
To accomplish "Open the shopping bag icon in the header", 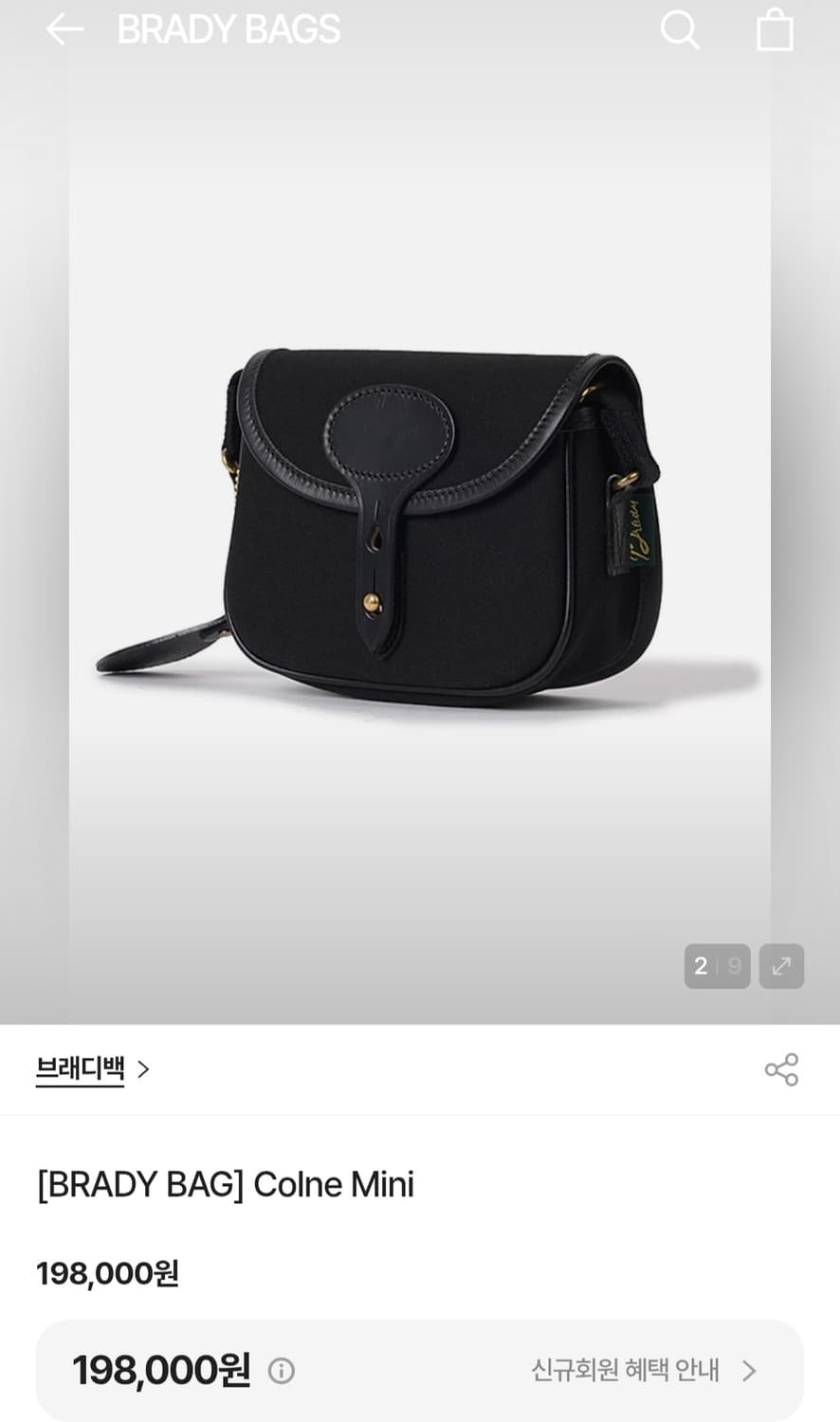I will click(x=776, y=29).
